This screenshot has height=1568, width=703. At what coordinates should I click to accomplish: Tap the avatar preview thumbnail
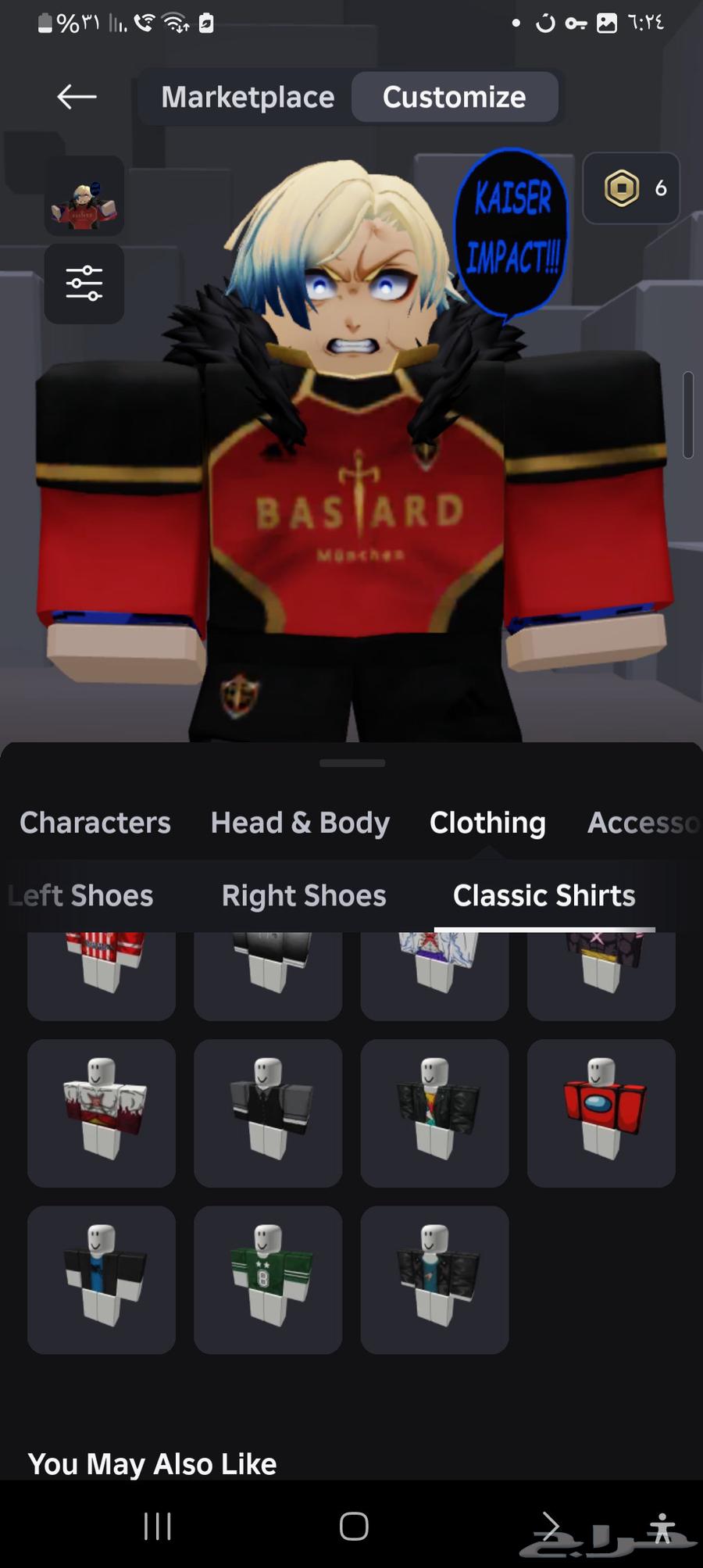84,196
